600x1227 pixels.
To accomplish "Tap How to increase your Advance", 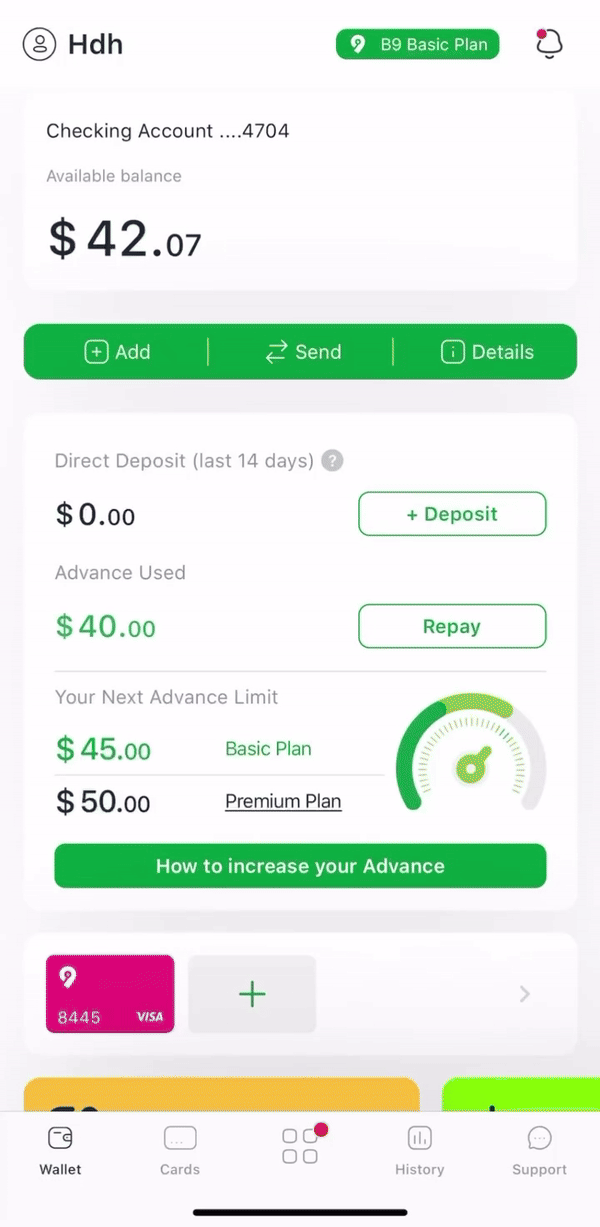I will click(x=300, y=866).
